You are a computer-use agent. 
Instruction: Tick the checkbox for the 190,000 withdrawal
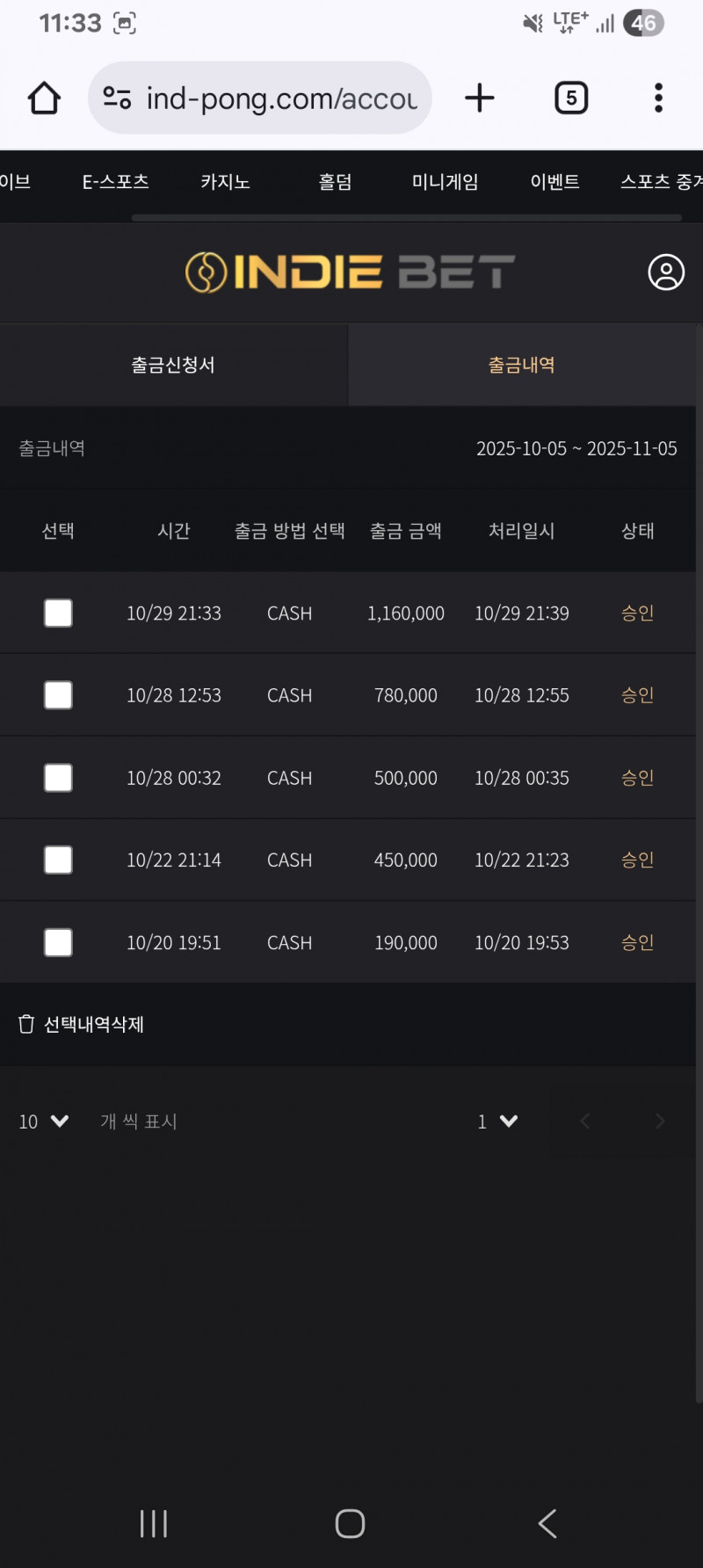58,942
